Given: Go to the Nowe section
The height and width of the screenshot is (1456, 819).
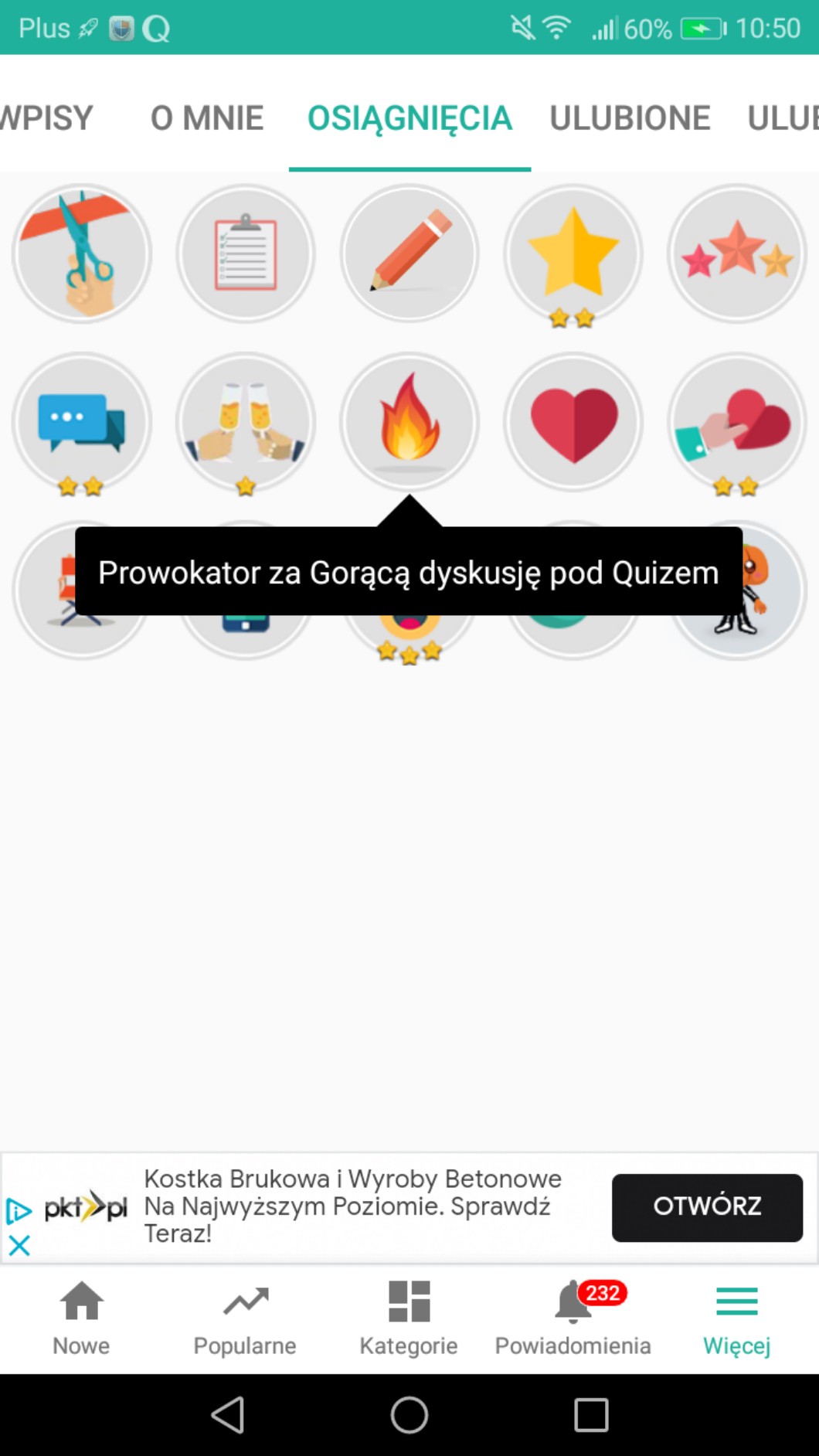Looking at the screenshot, I should [x=81, y=1318].
